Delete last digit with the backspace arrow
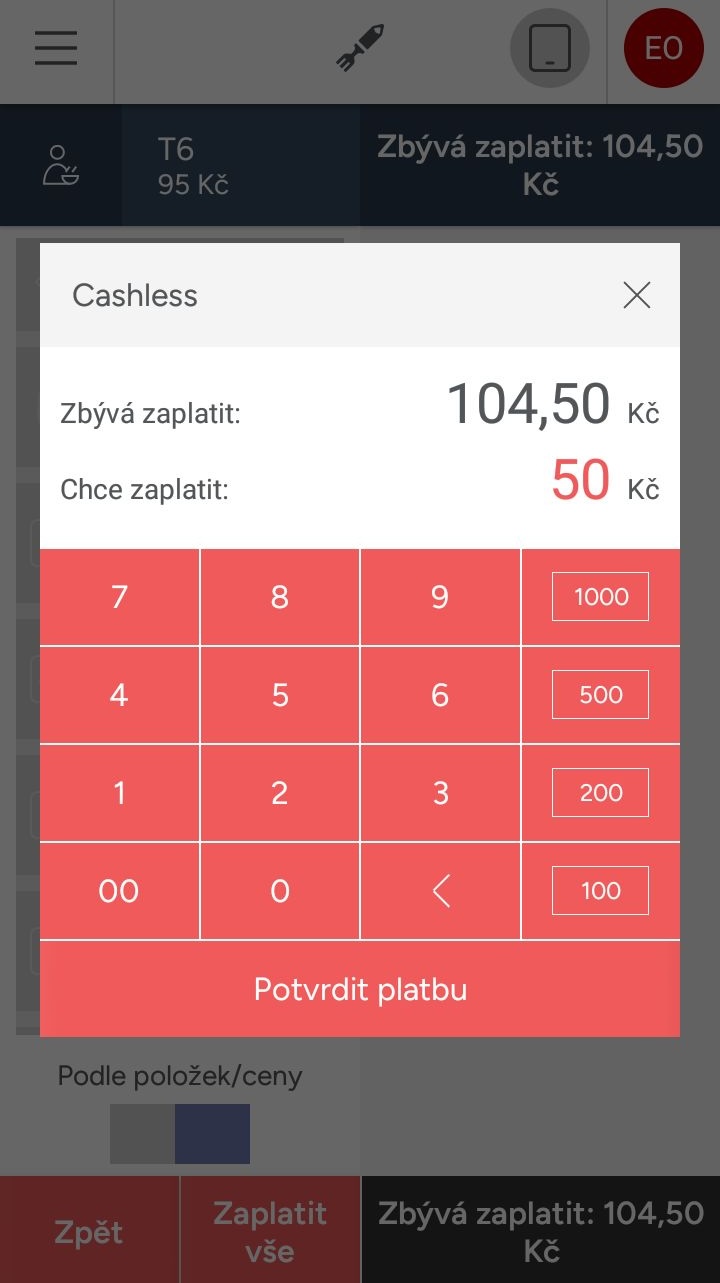 tap(440, 891)
